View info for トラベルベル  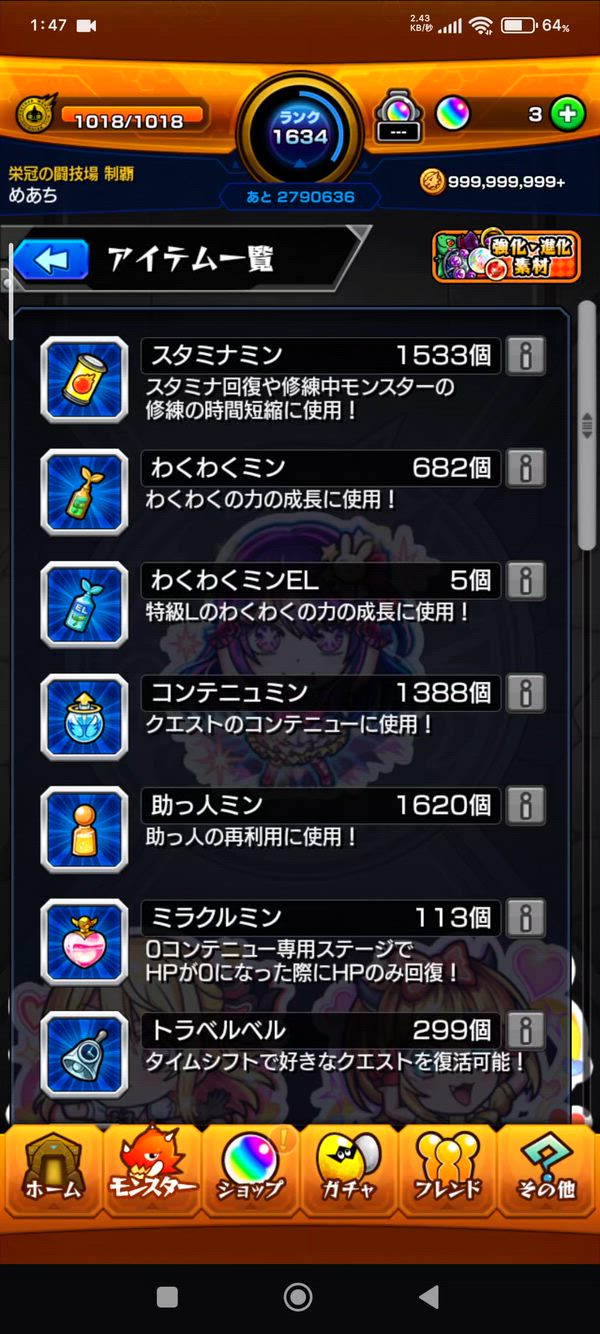click(x=525, y=1030)
